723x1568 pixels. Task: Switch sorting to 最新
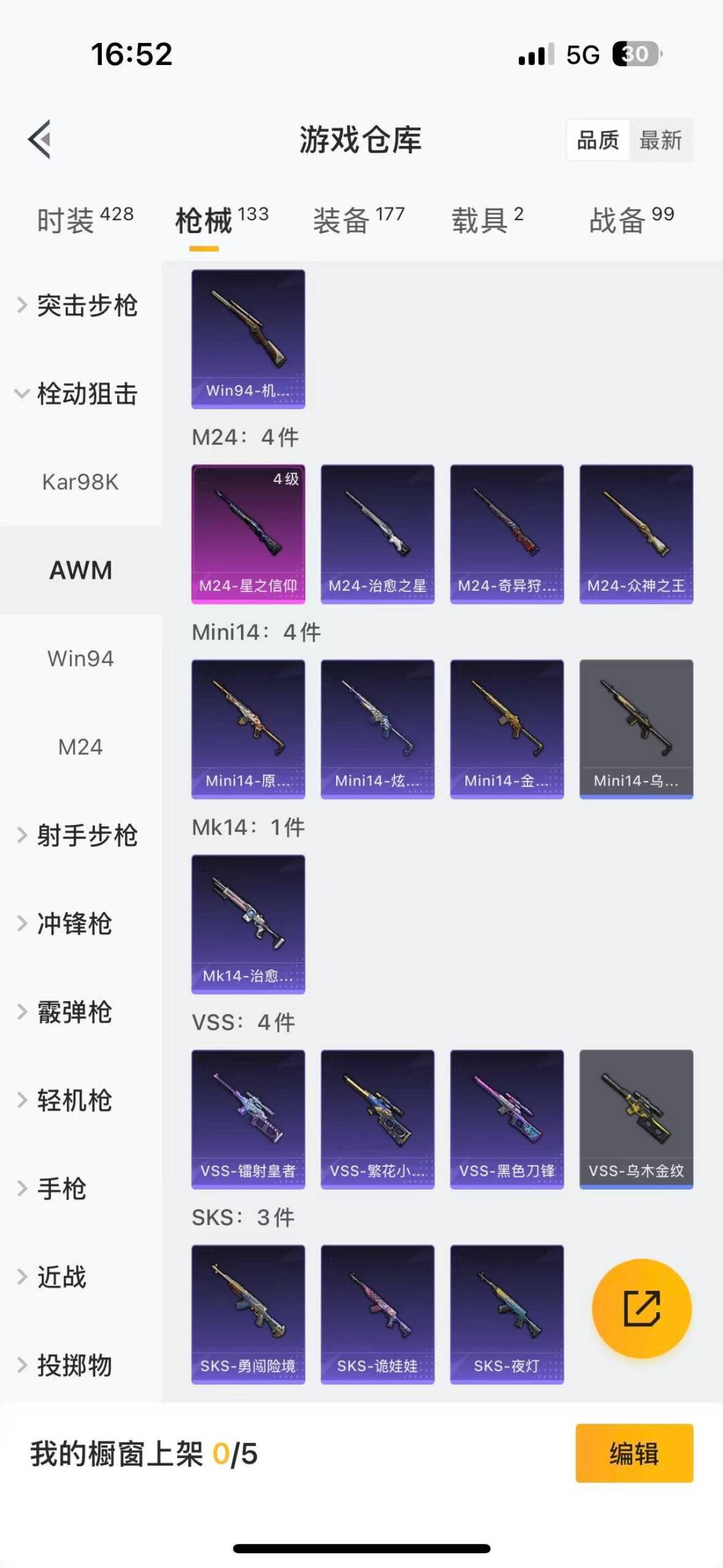click(662, 139)
